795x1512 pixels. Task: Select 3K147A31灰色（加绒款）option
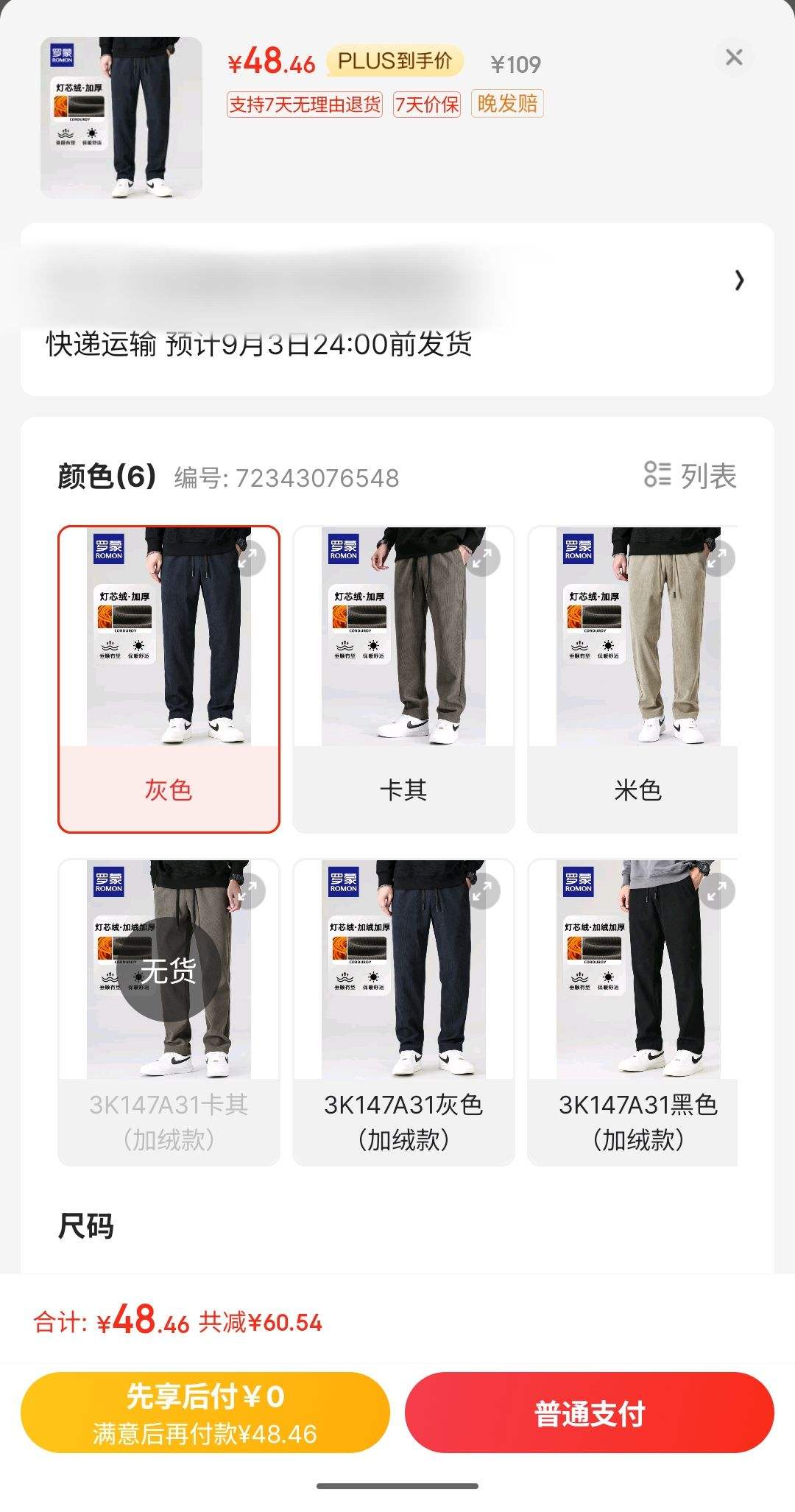click(403, 1011)
